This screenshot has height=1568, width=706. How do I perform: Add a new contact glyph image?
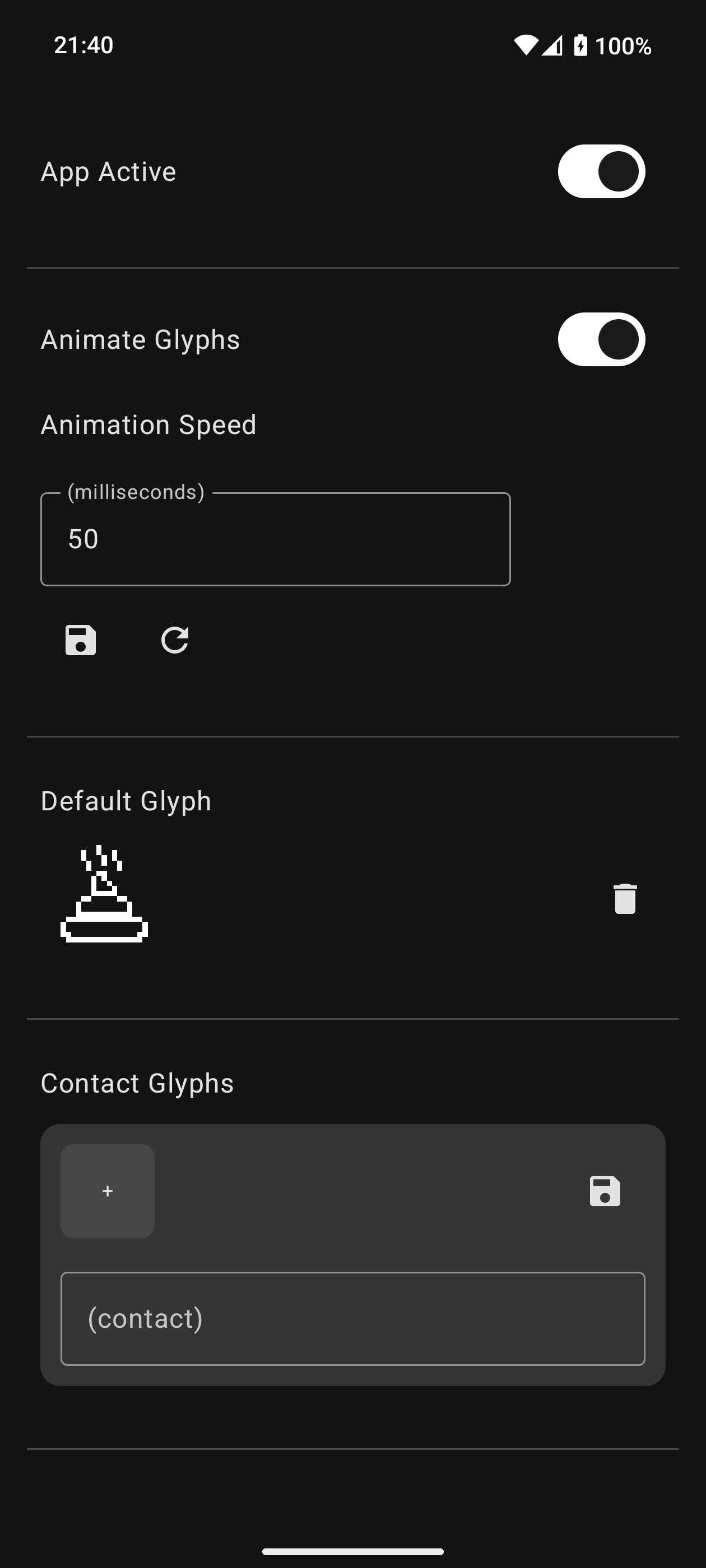(108, 1191)
